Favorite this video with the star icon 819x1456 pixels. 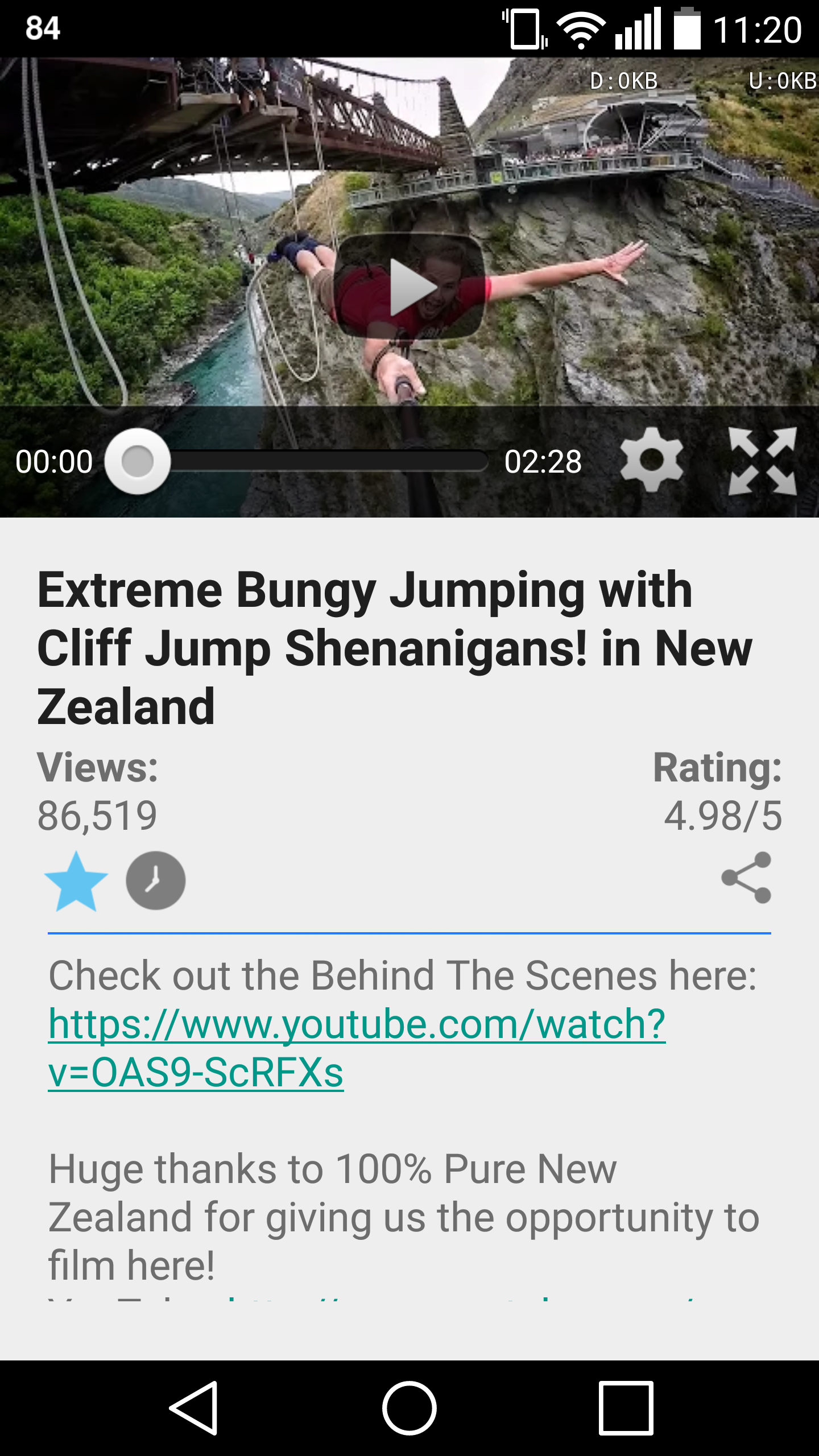[76, 881]
